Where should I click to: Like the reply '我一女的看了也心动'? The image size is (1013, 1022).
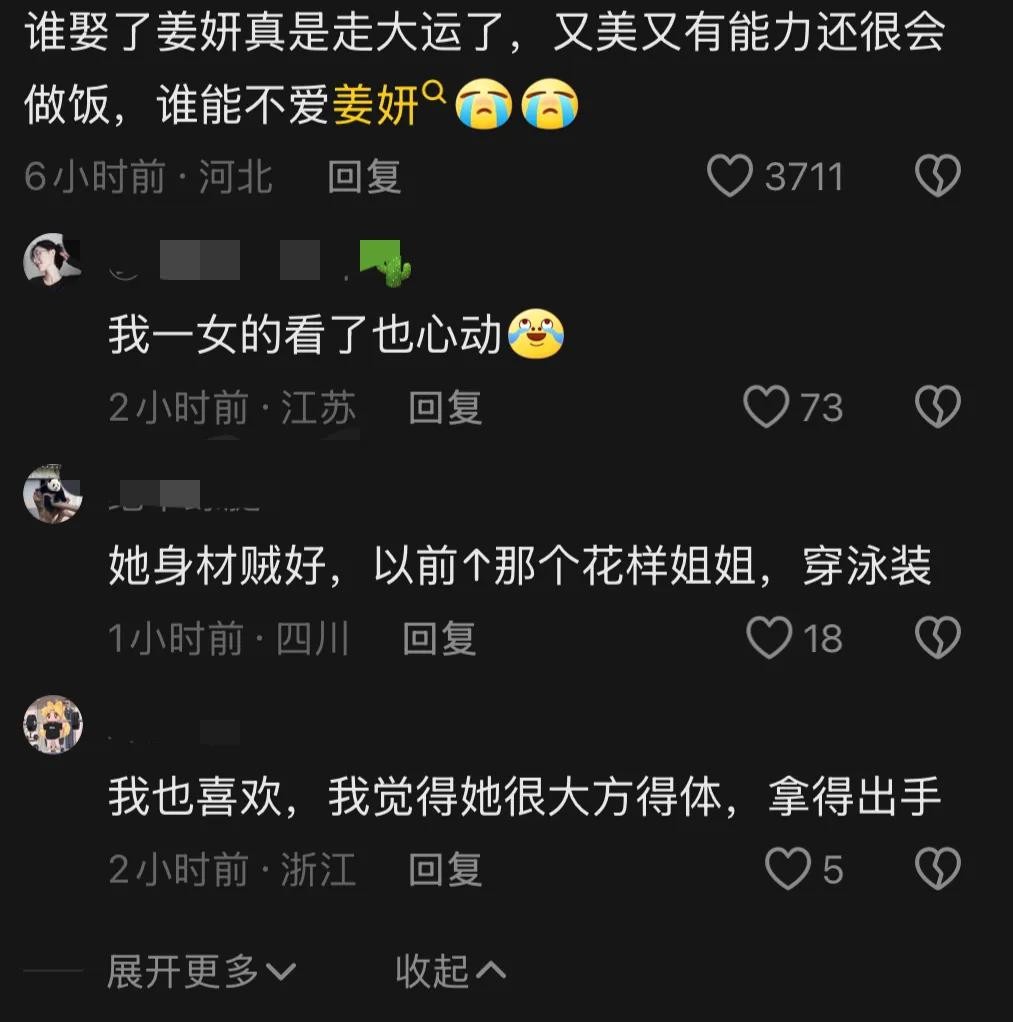(x=767, y=407)
